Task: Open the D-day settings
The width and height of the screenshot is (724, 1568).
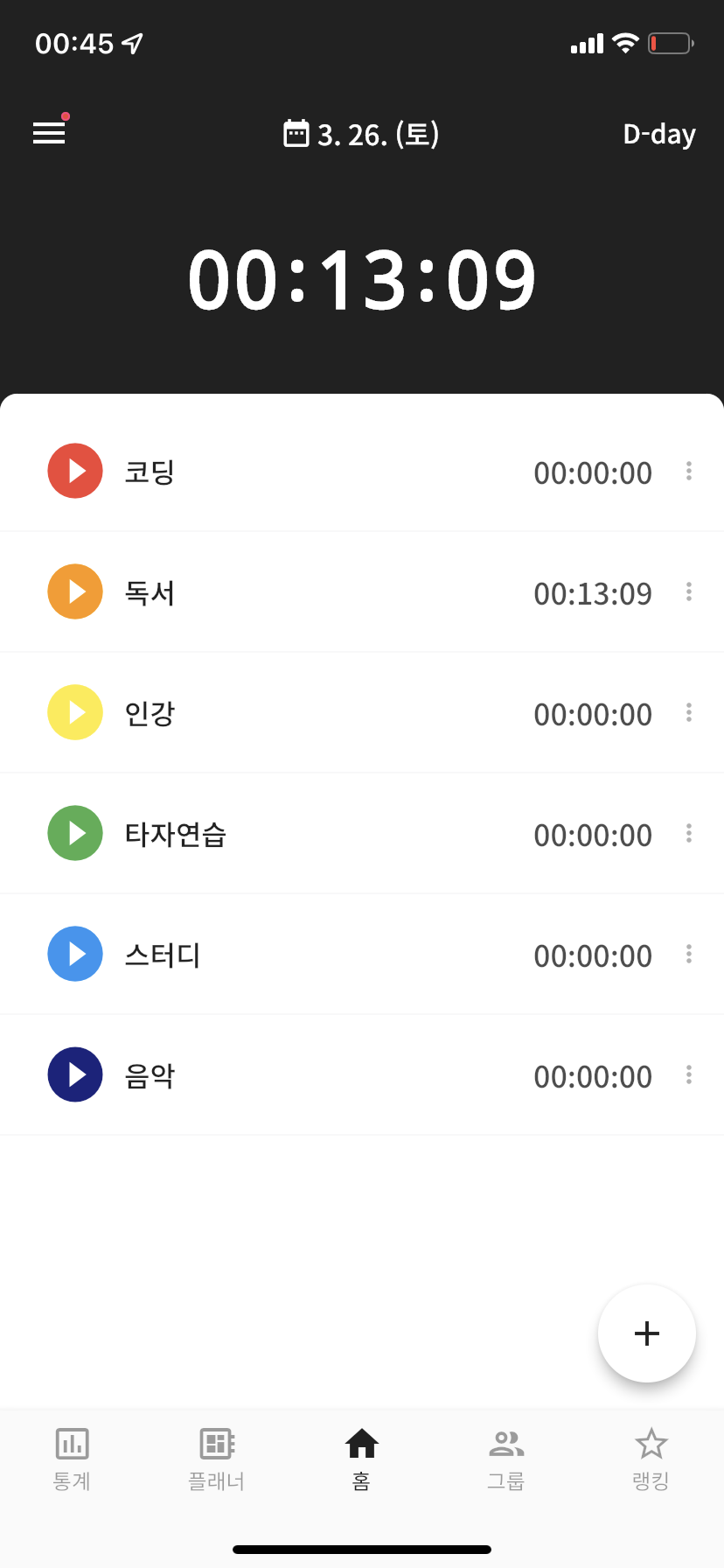Action: [x=658, y=135]
